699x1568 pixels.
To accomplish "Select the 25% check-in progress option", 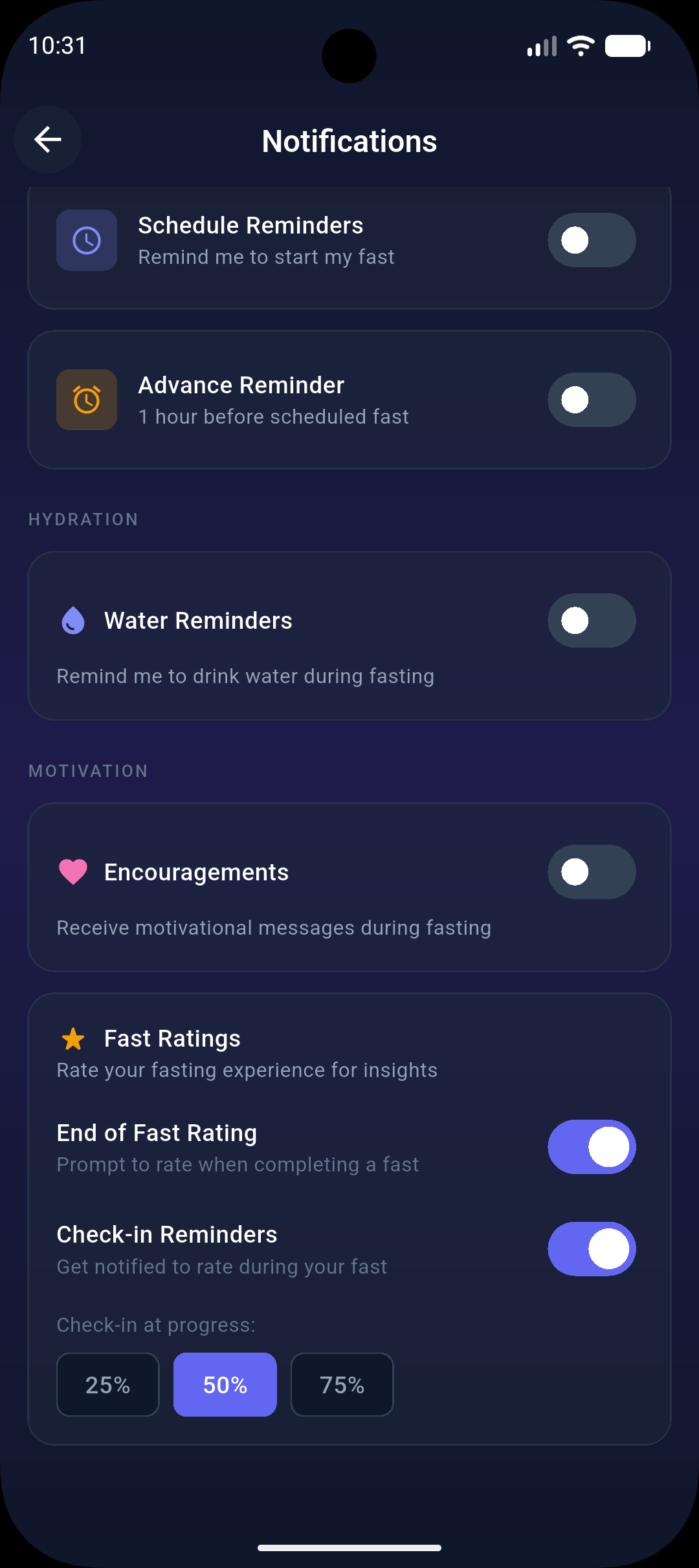I will point(107,1384).
